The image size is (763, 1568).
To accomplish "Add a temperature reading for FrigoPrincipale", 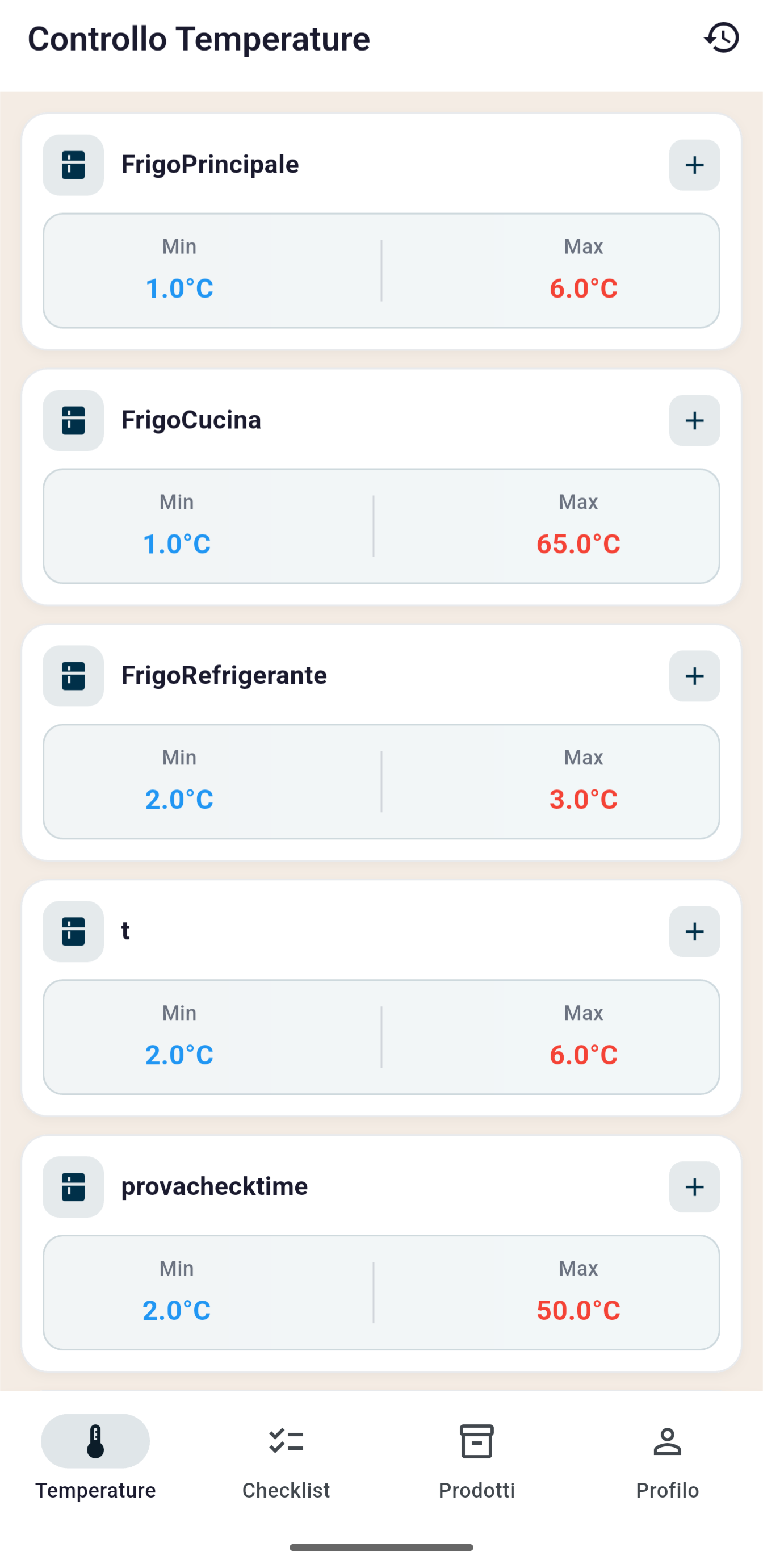I will coord(694,165).
